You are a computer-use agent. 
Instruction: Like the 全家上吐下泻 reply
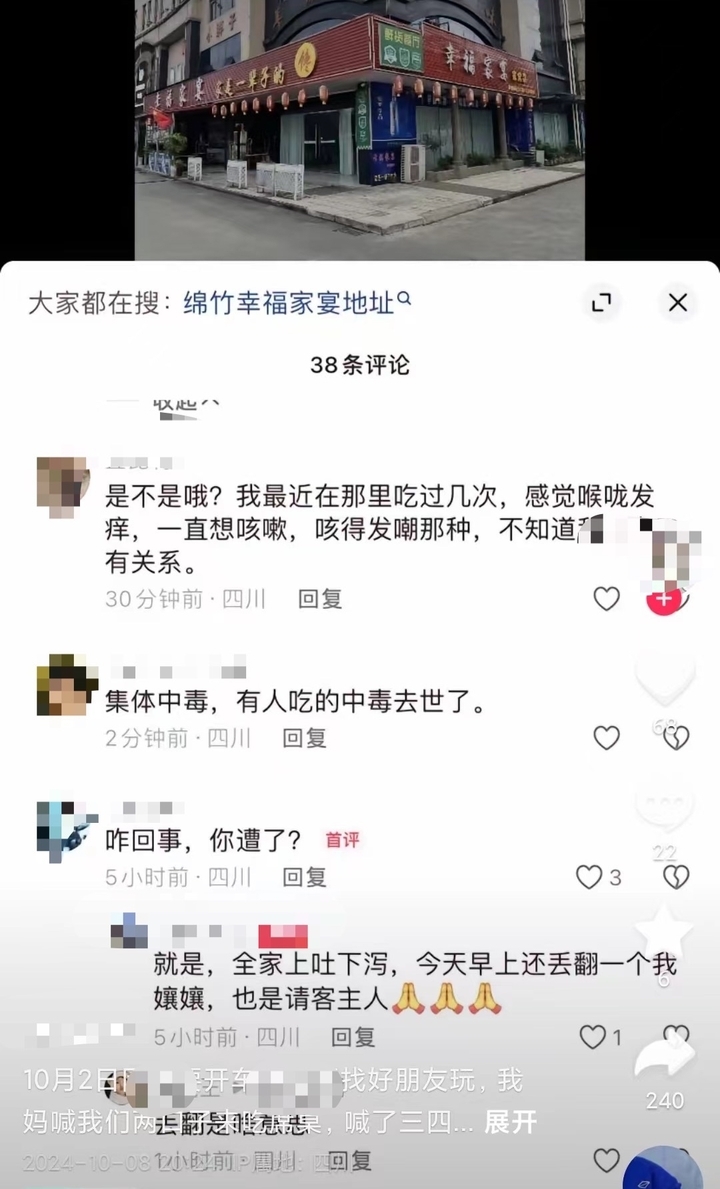pos(594,1037)
